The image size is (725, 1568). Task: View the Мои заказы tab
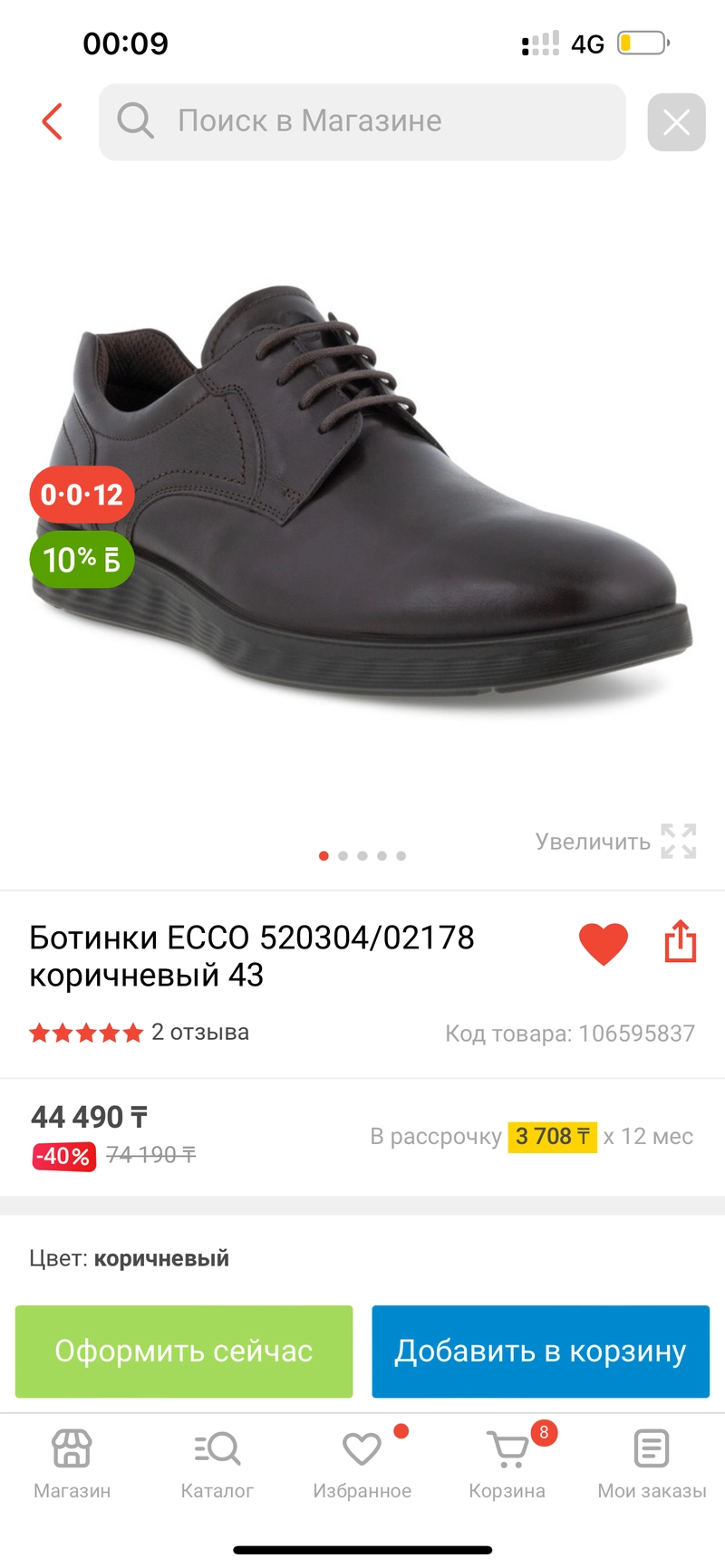tap(652, 1464)
